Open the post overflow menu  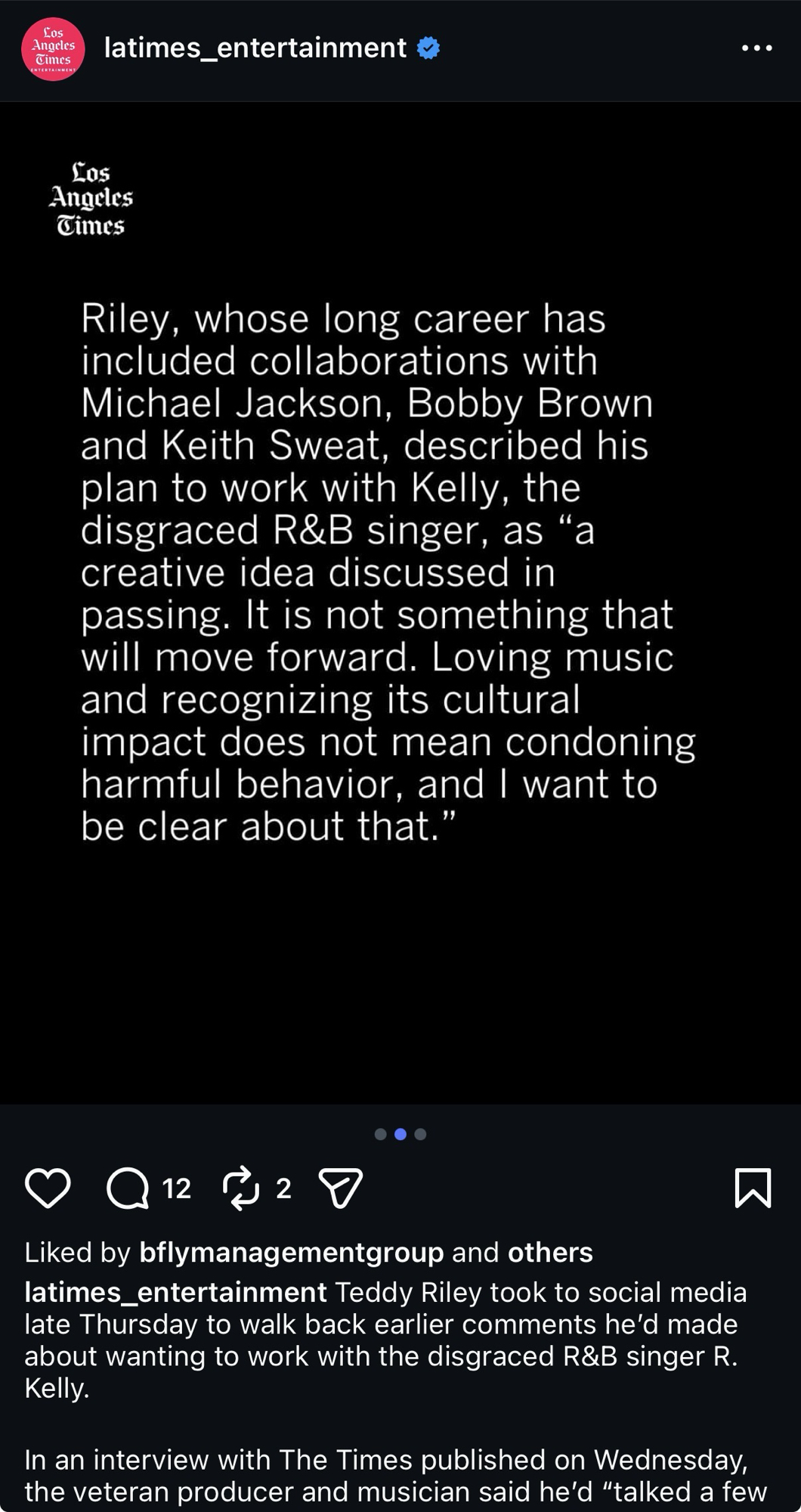coord(756,48)
